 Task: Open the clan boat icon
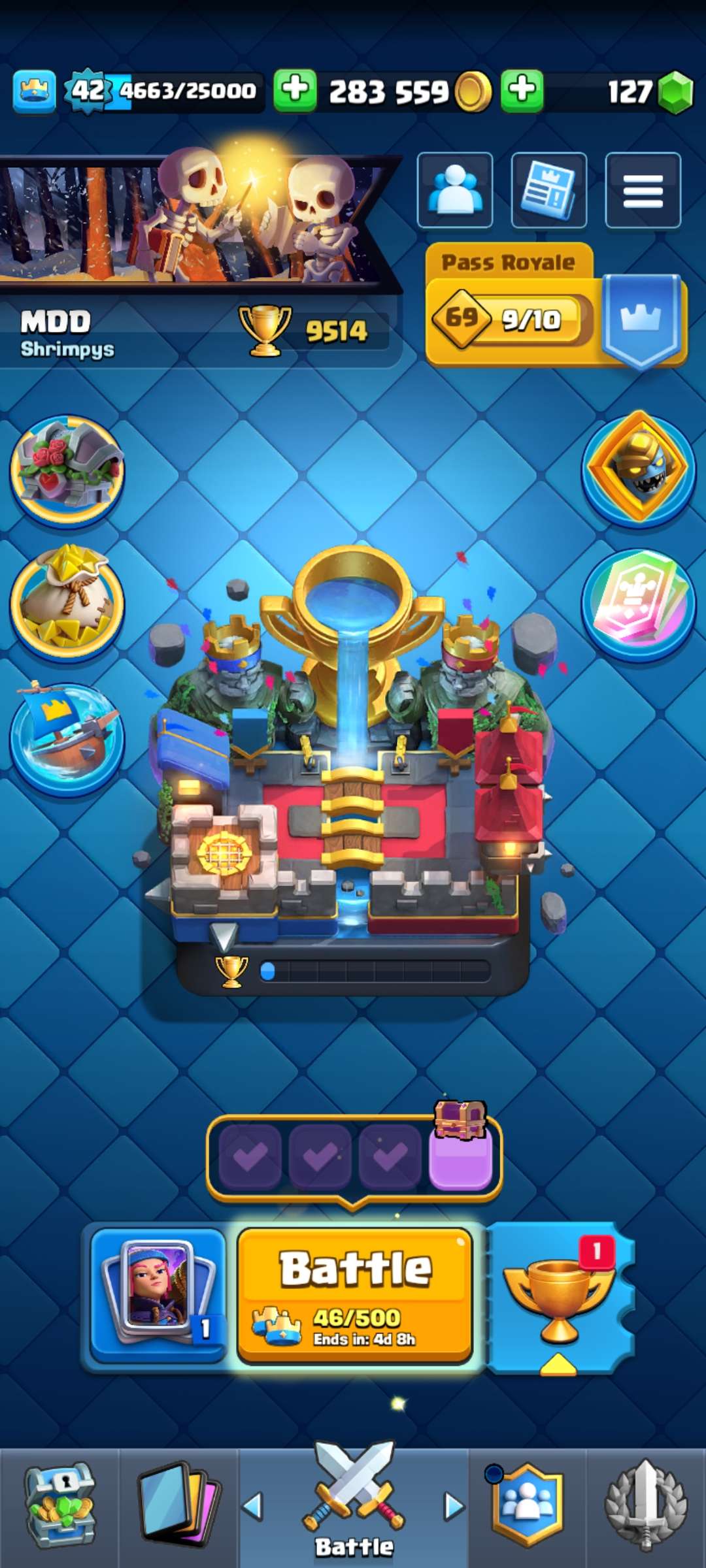[x=67, y=737]
